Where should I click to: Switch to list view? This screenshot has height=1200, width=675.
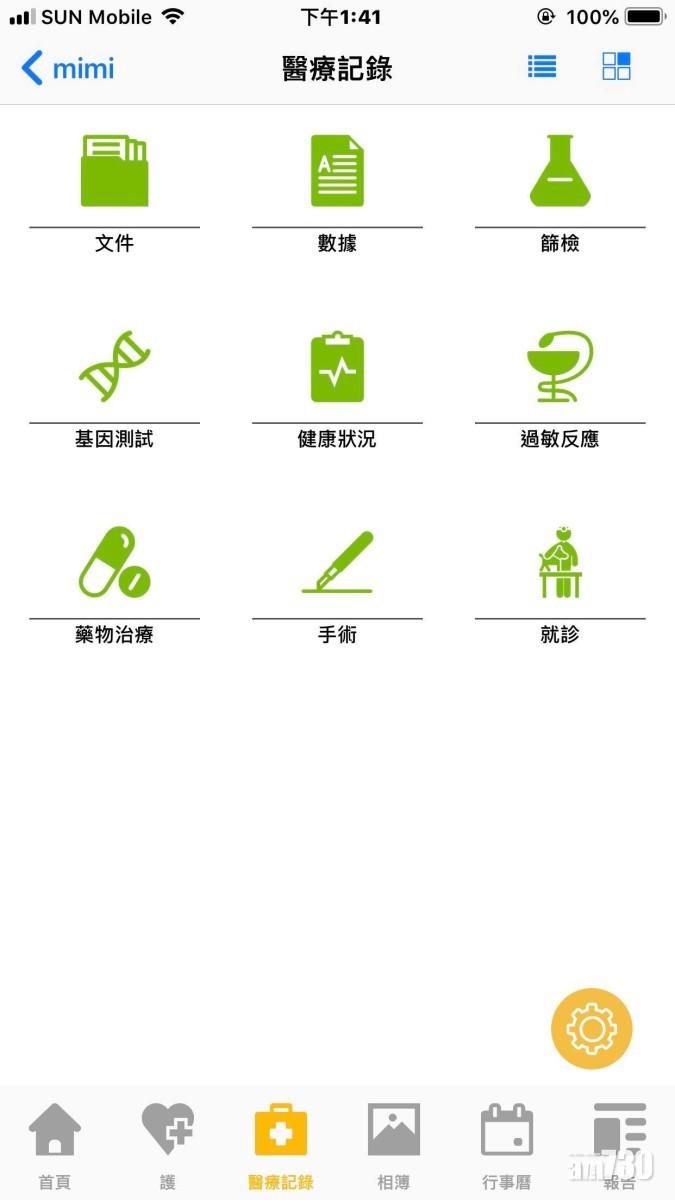tap(542, 67)
